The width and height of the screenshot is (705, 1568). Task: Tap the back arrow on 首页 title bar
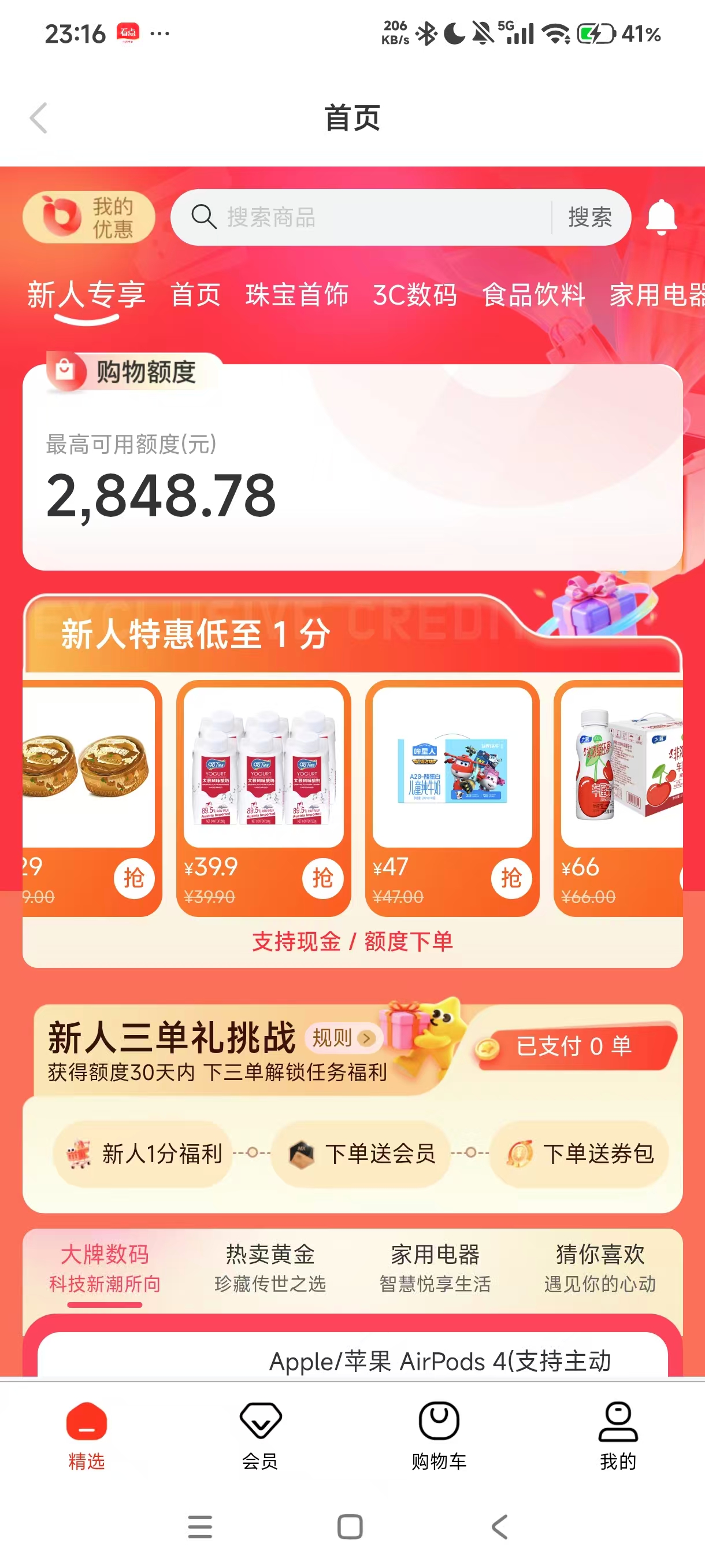39,119
